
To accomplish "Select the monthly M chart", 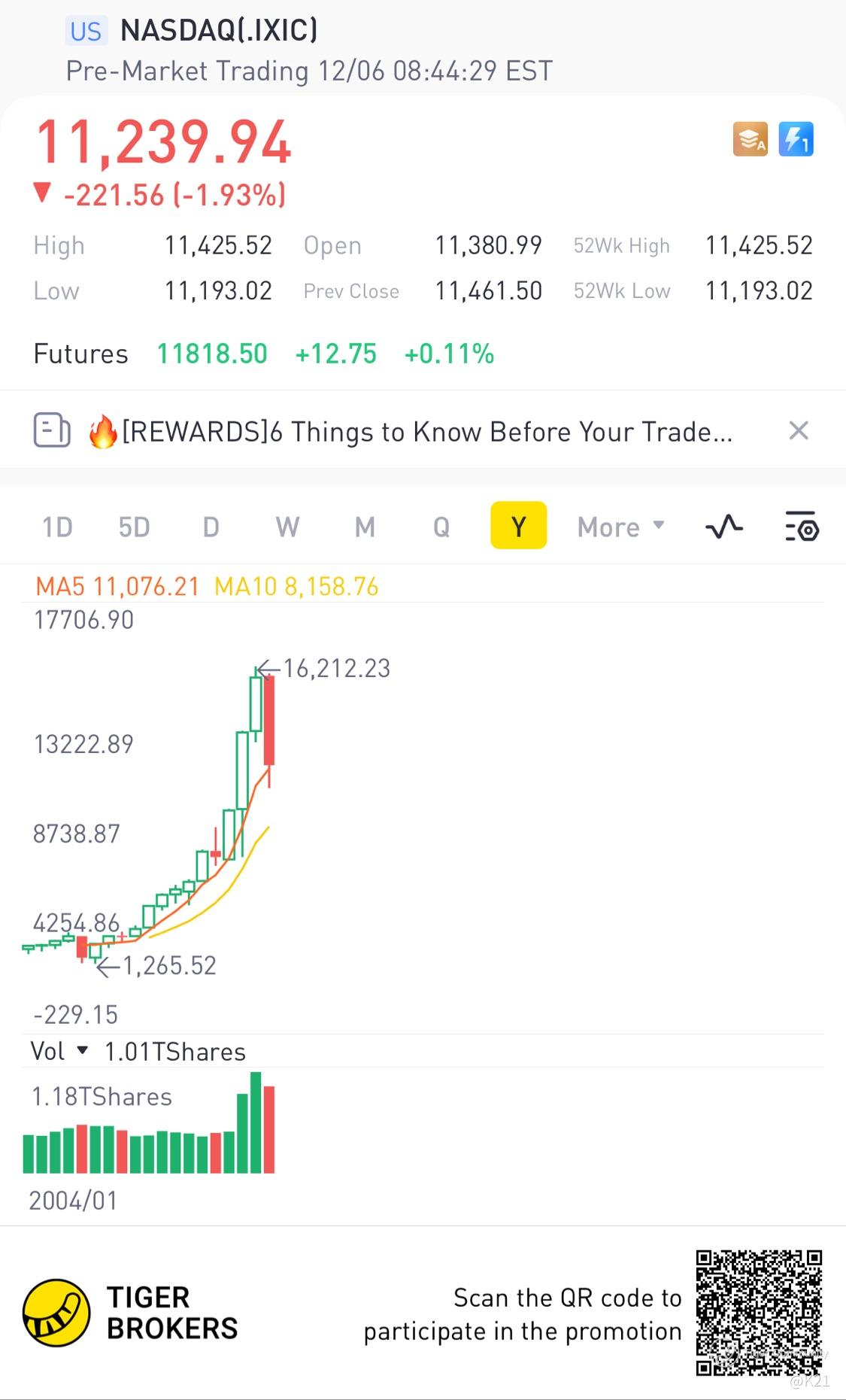I will tap(365, 527).
